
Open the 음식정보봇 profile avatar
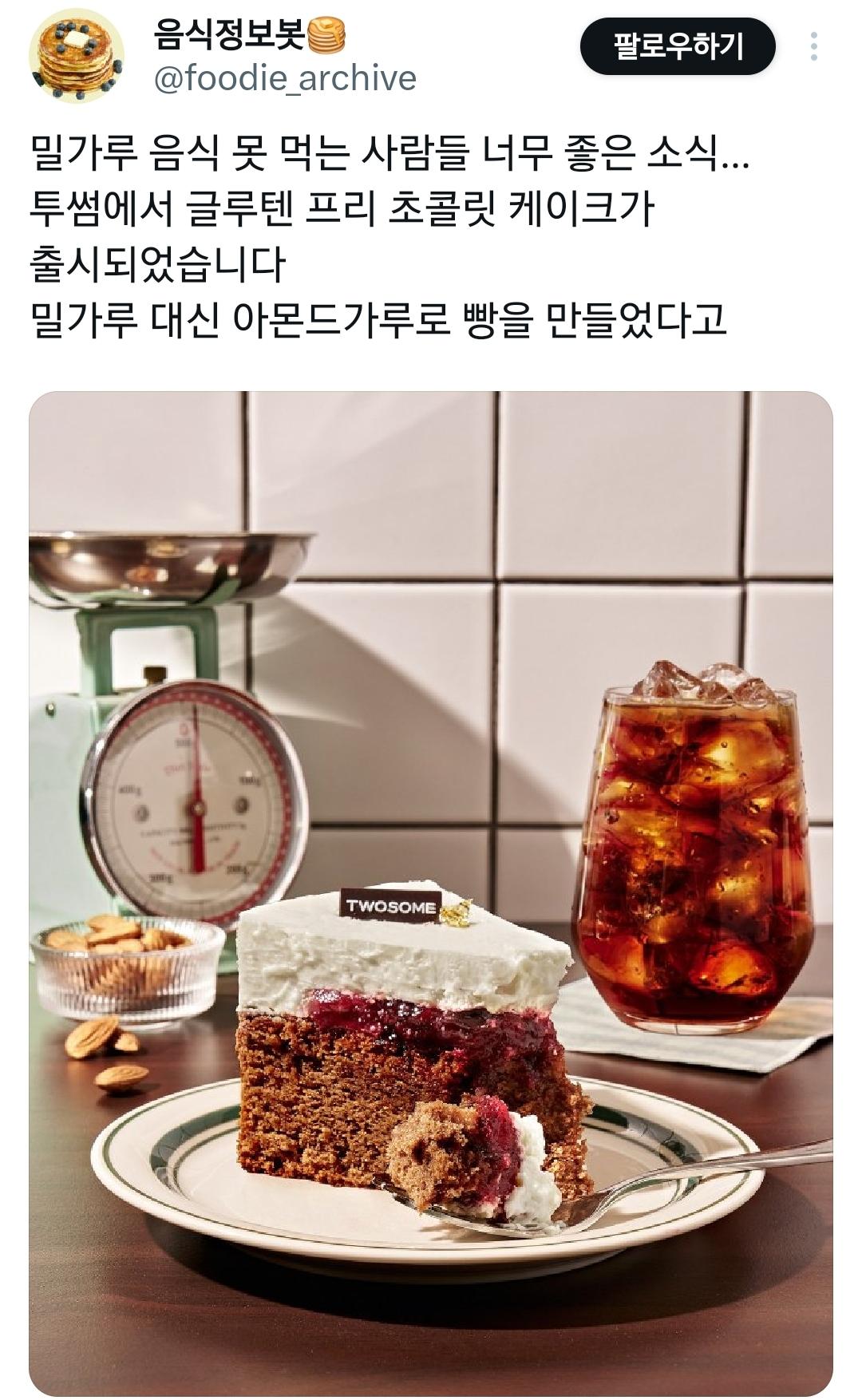tap(76, 61)
